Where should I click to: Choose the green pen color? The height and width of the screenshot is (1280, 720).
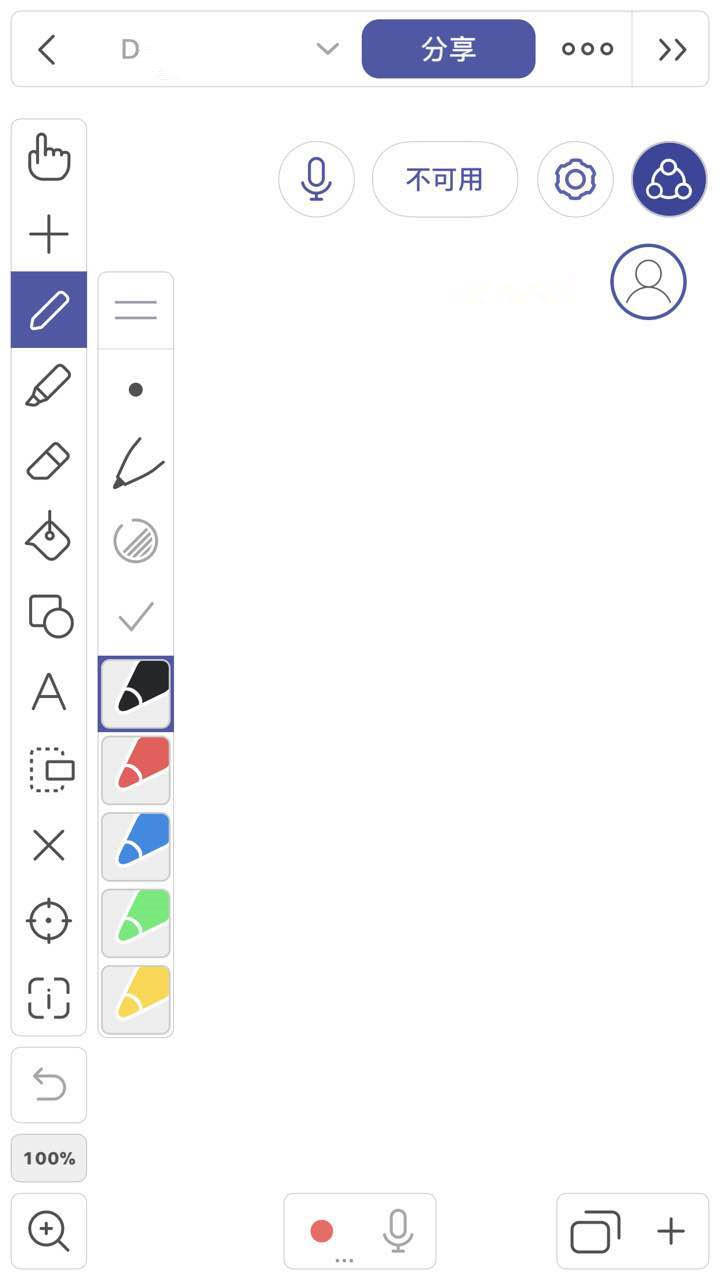point(136,922)
